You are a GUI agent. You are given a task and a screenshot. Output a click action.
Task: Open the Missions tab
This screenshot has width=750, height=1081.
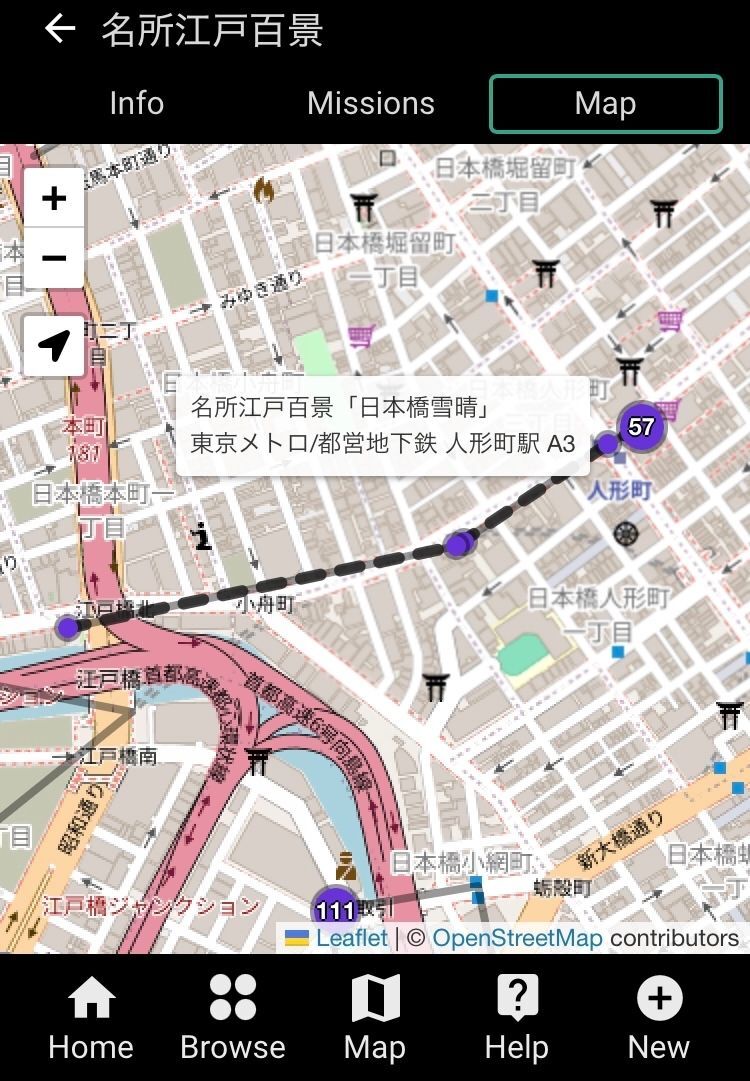[371, 104]
